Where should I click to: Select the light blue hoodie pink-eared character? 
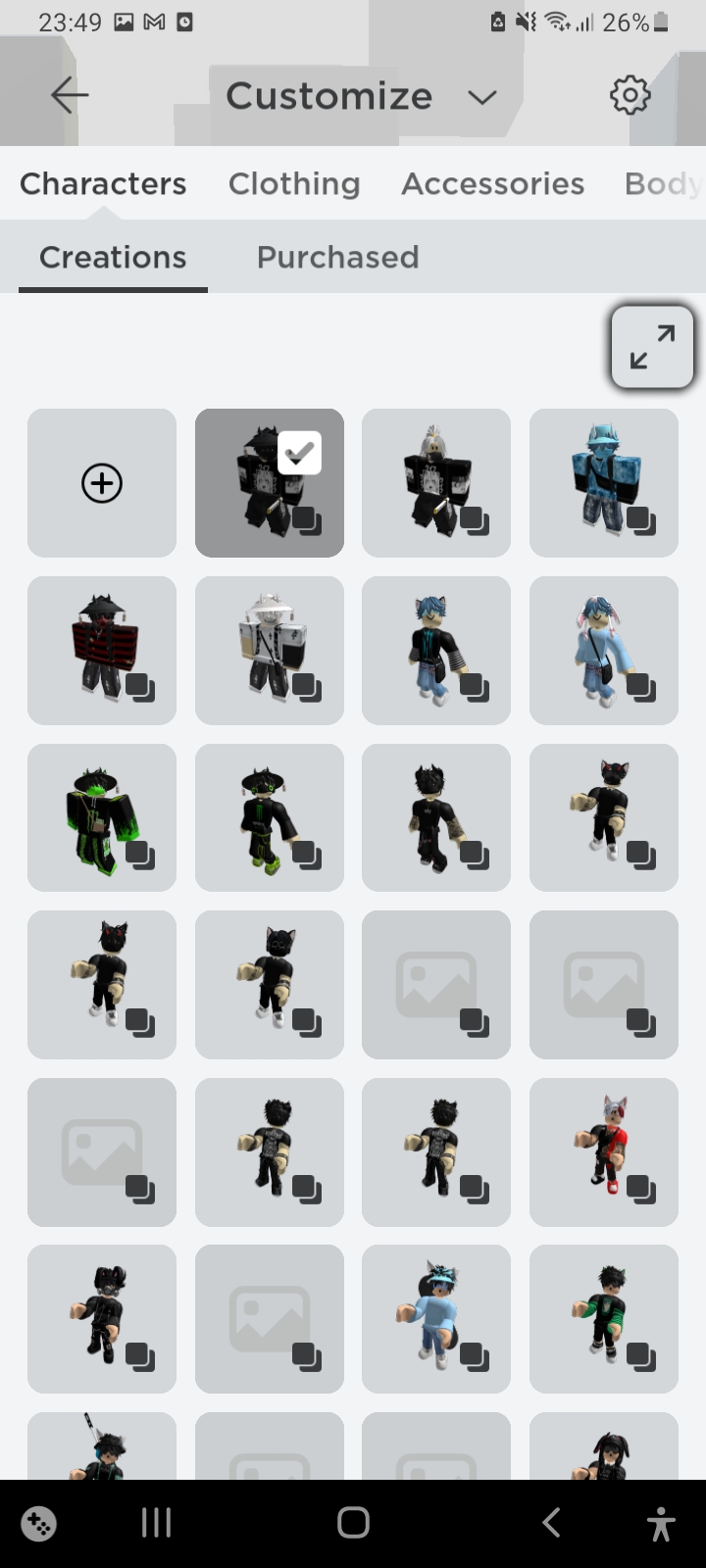603,650
